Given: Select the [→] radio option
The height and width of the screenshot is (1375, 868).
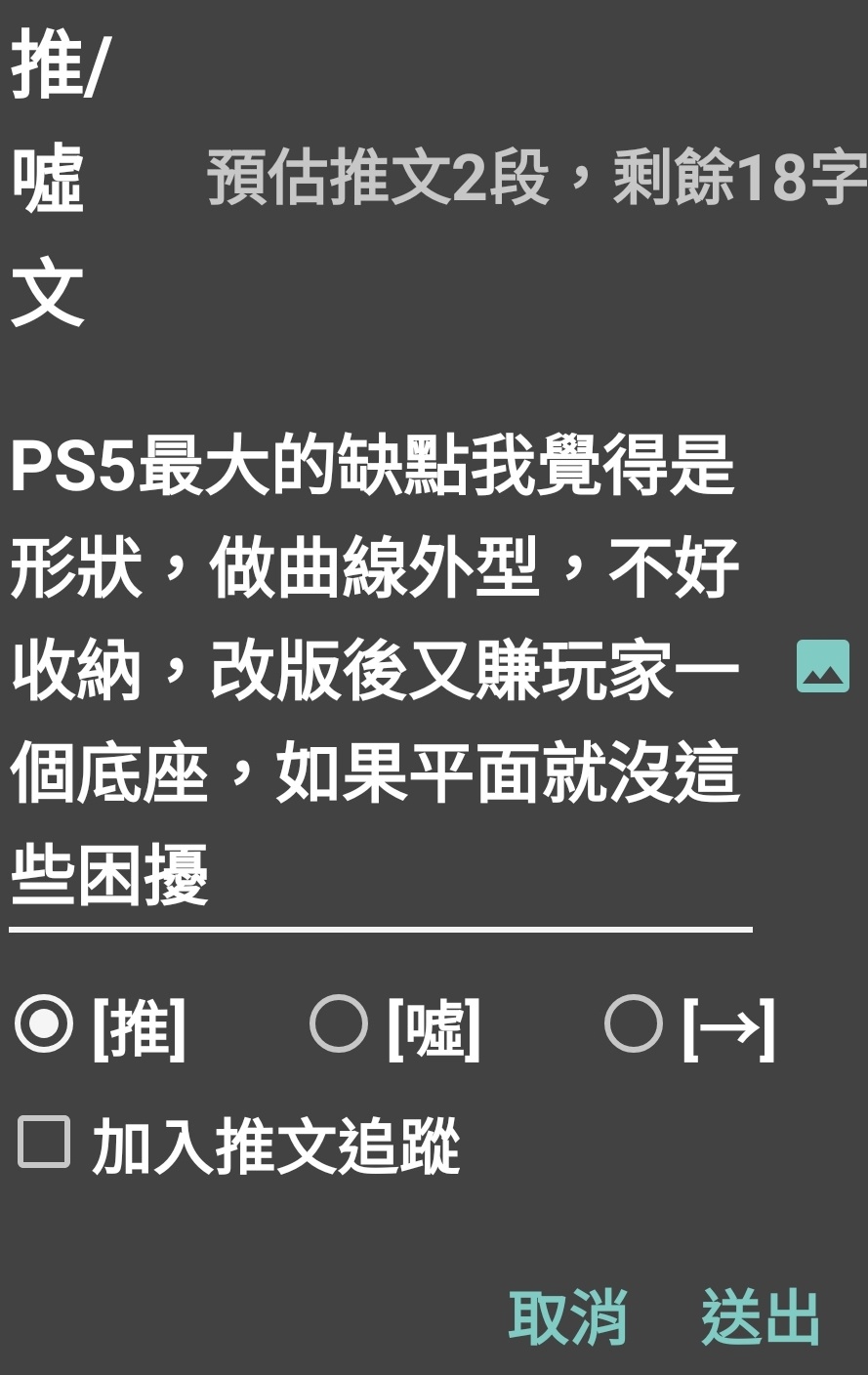Looking at the screenshot, I should pyautogui.click(x=634, y=1024).
